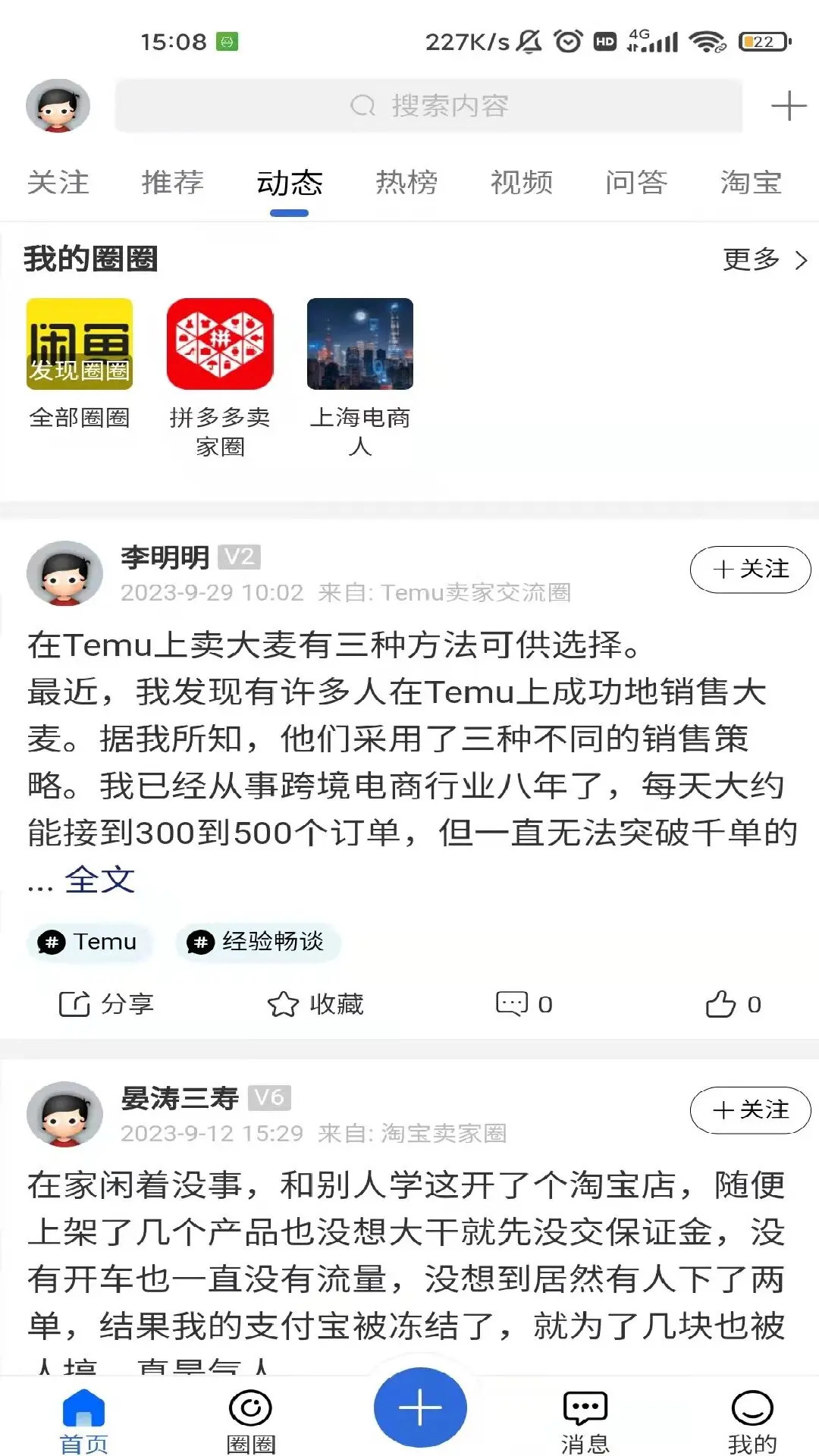The image size is (819, 1456).
Task: Open the 我的 profile icon
Action: (x=749, y=1407)
